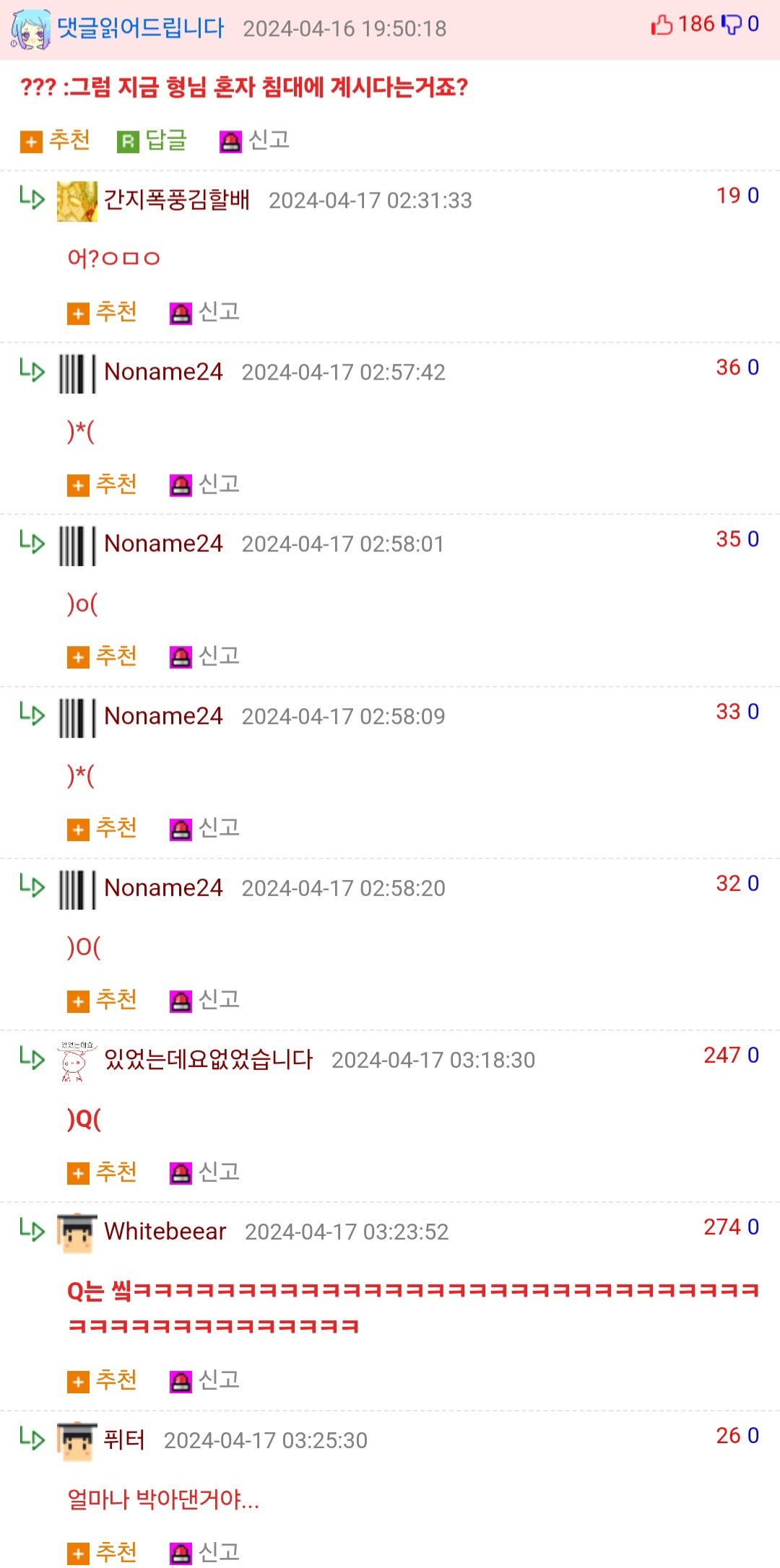Open 간지폭풍김할배's profile
The width and height of the screenshot is (780, 1568).
pos(177,200)
